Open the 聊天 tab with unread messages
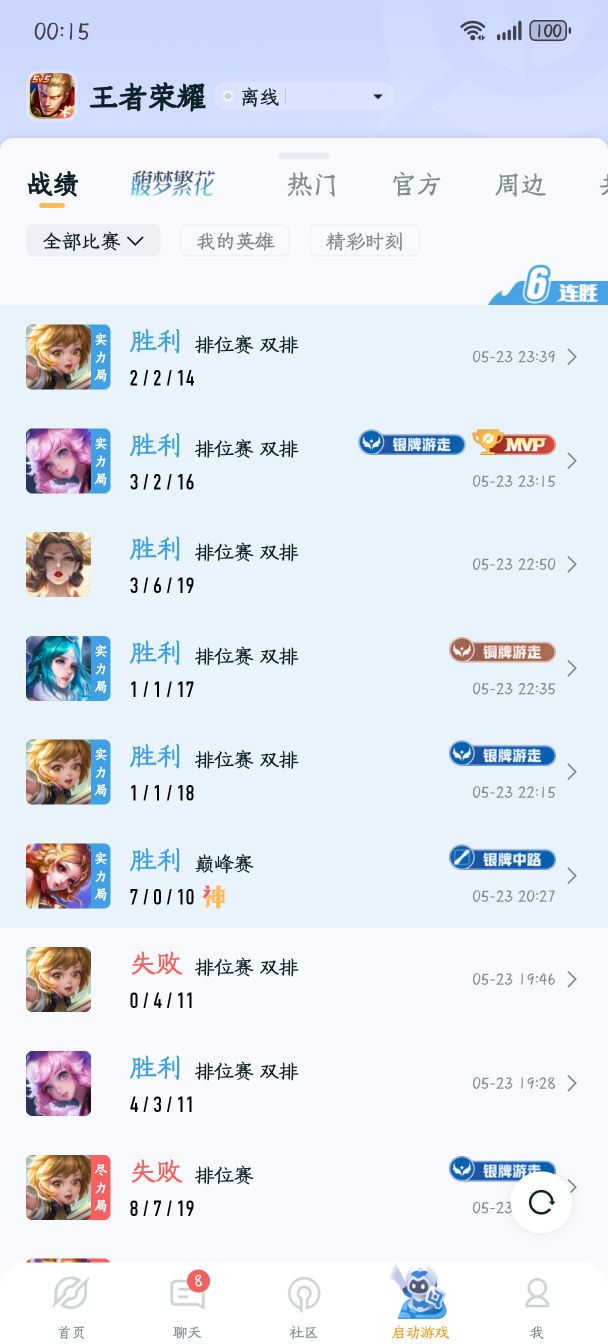 click(x=187, y=1305)
